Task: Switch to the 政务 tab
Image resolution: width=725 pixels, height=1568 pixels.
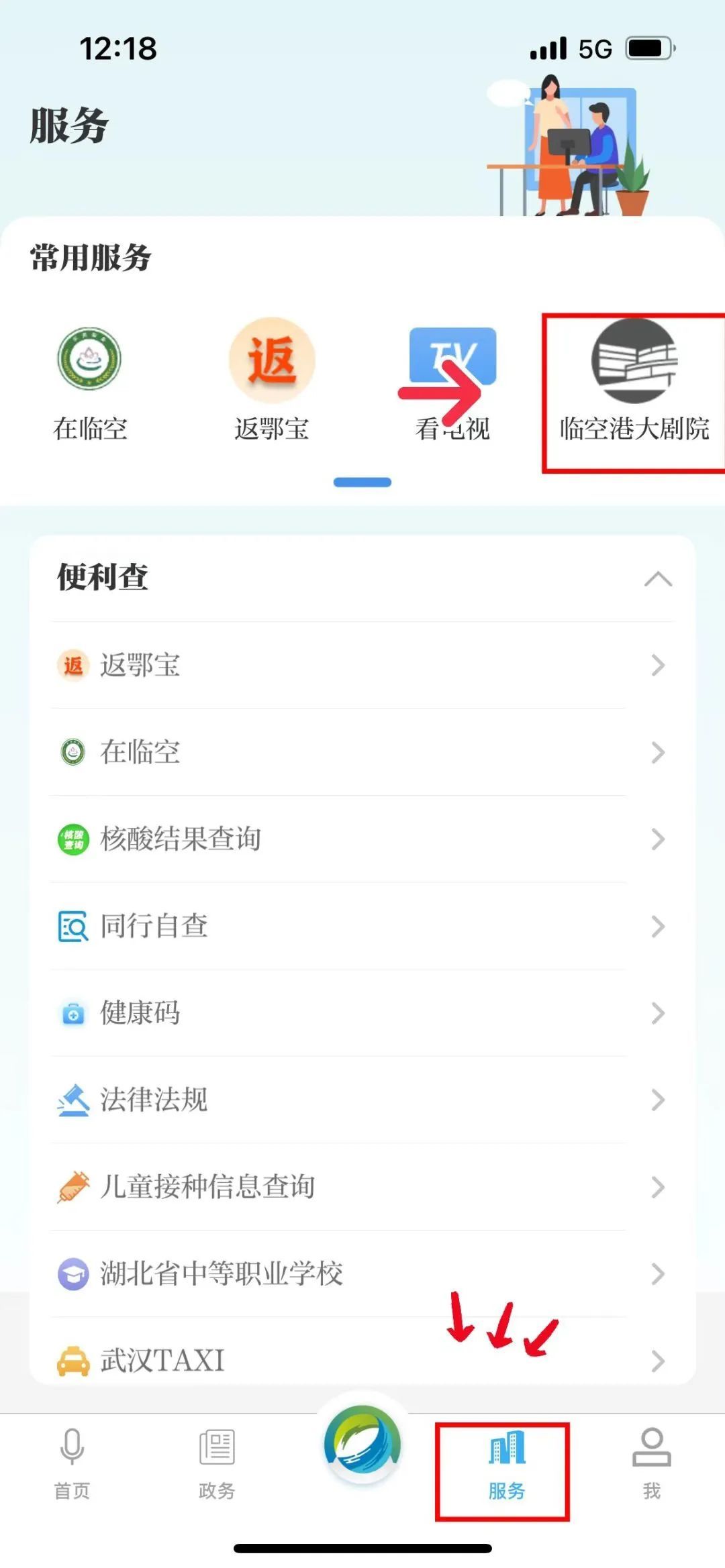Action: tap(217, 1464)
